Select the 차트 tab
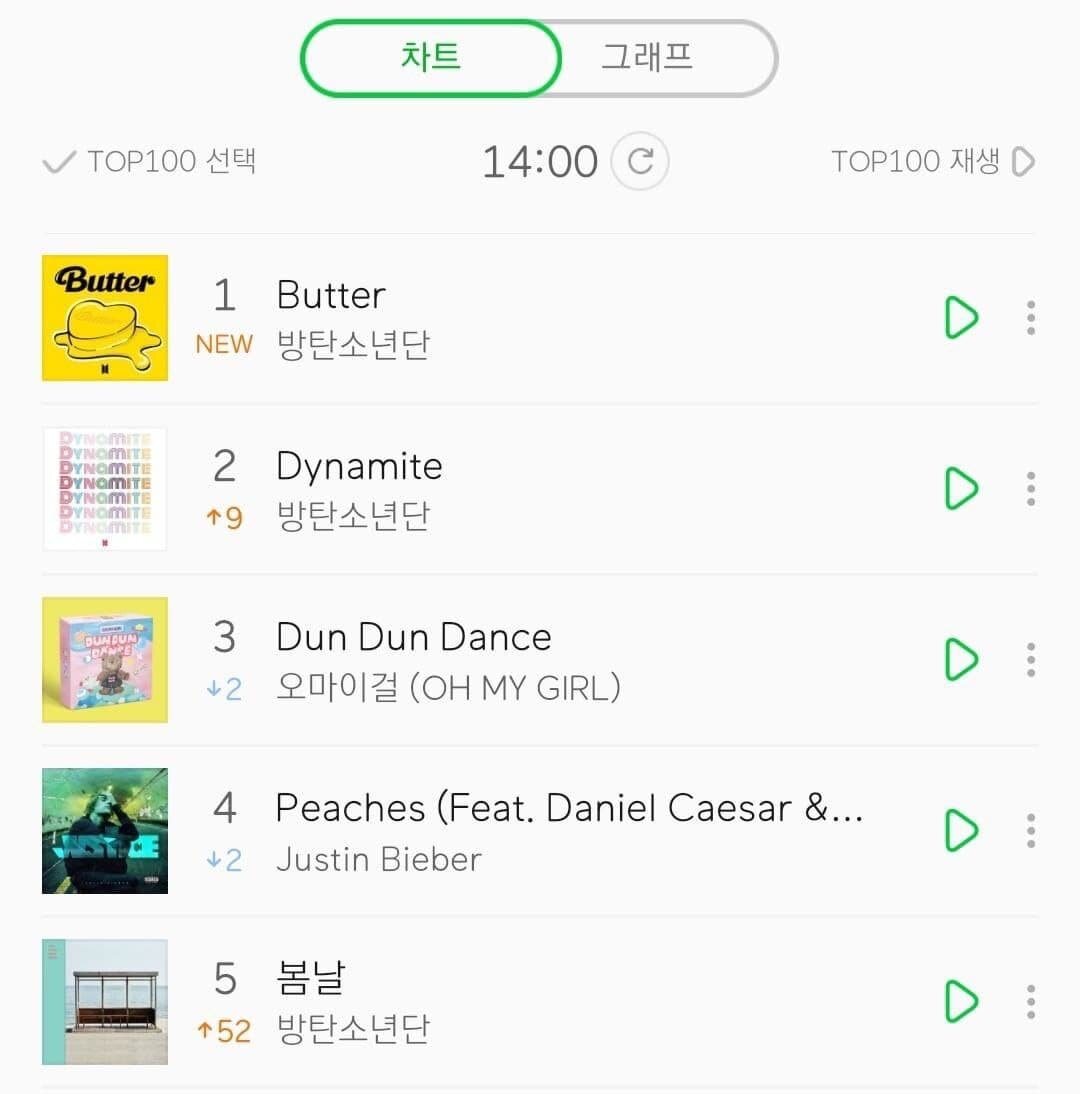Screen dimensions: 1080x1094 (x=430, y=58)
